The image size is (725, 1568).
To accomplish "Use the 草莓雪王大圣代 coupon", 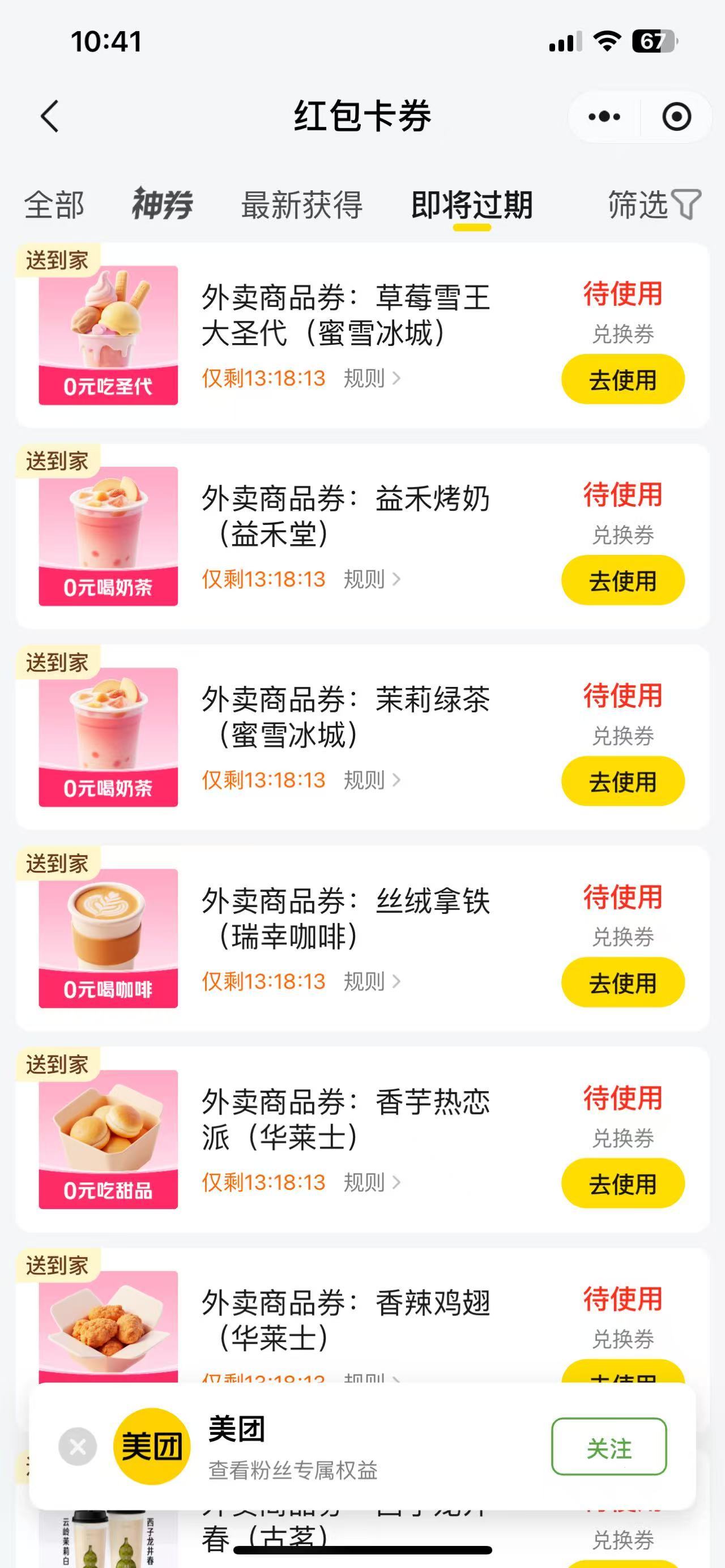I will tap(622, 380).
